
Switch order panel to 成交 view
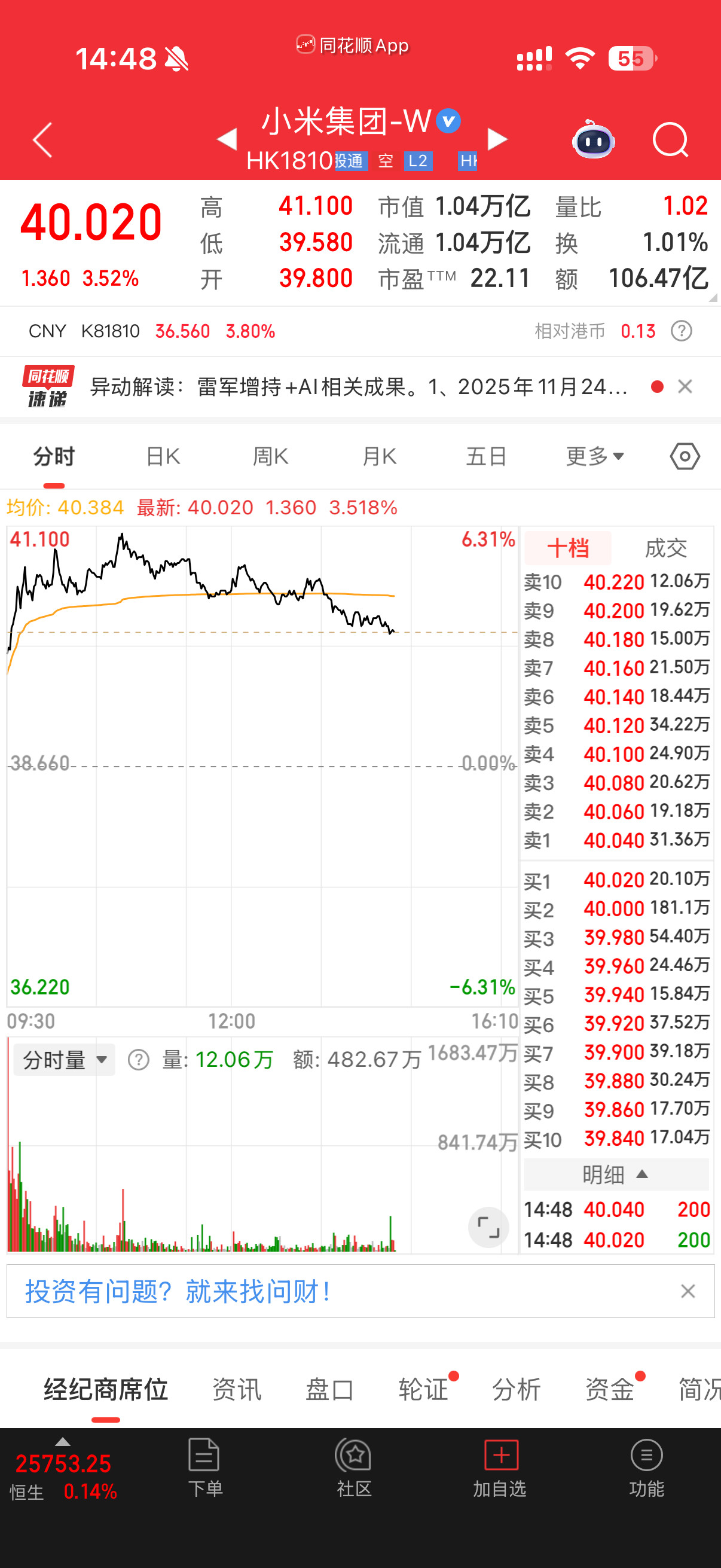tap(661, 547)
